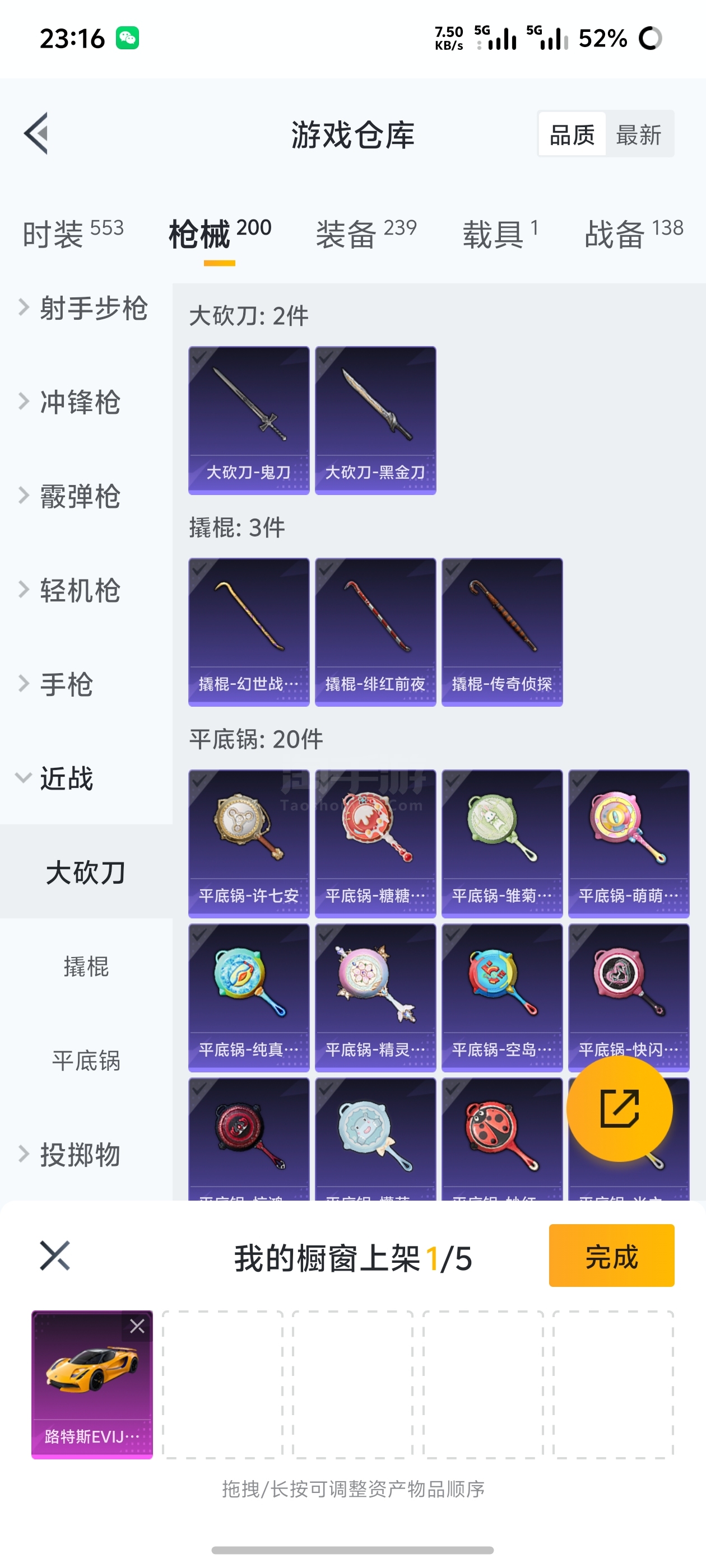706x1568 pixels.
Task: Select the 撬棍-绯红前夜 item
Action: click(375, 632)
